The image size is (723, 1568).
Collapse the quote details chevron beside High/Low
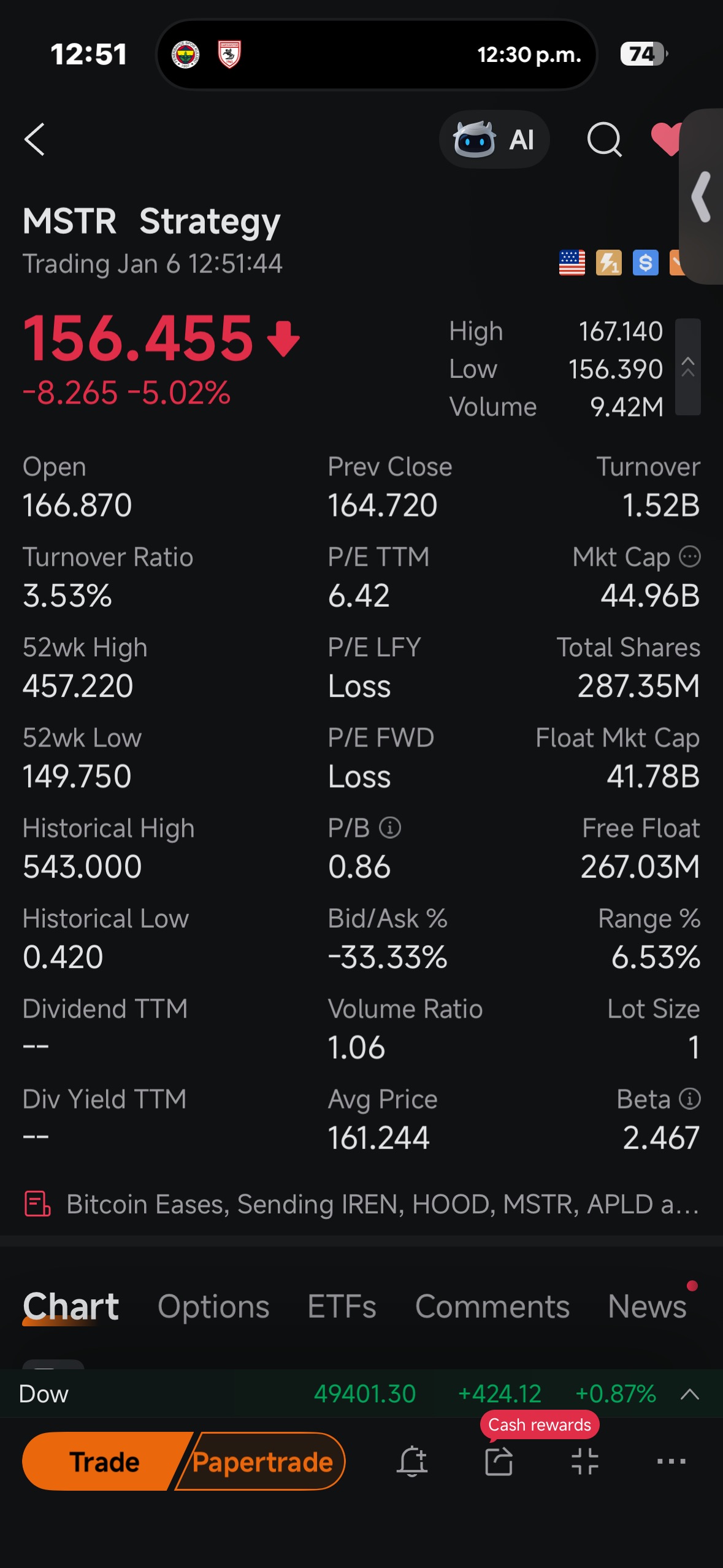pos(688,367)
